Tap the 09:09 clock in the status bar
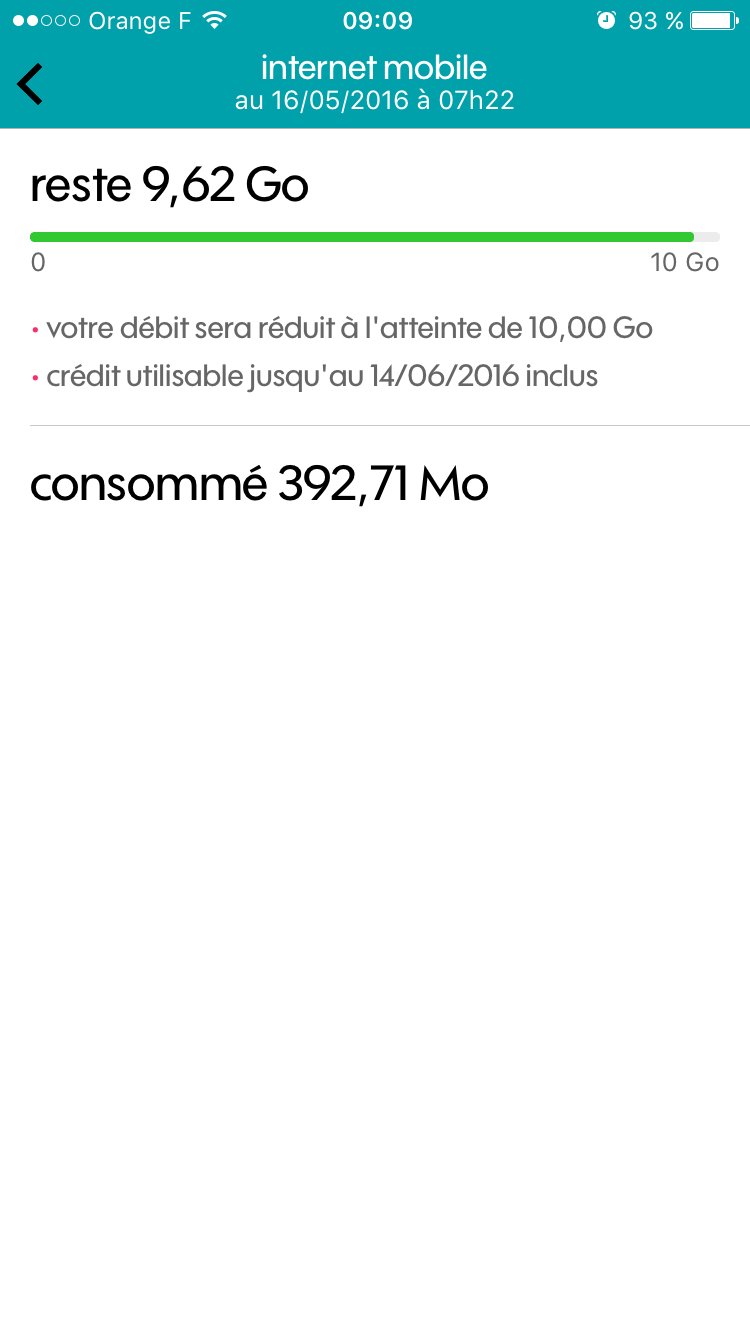The image size is (750, 1334). click(377, 20)
